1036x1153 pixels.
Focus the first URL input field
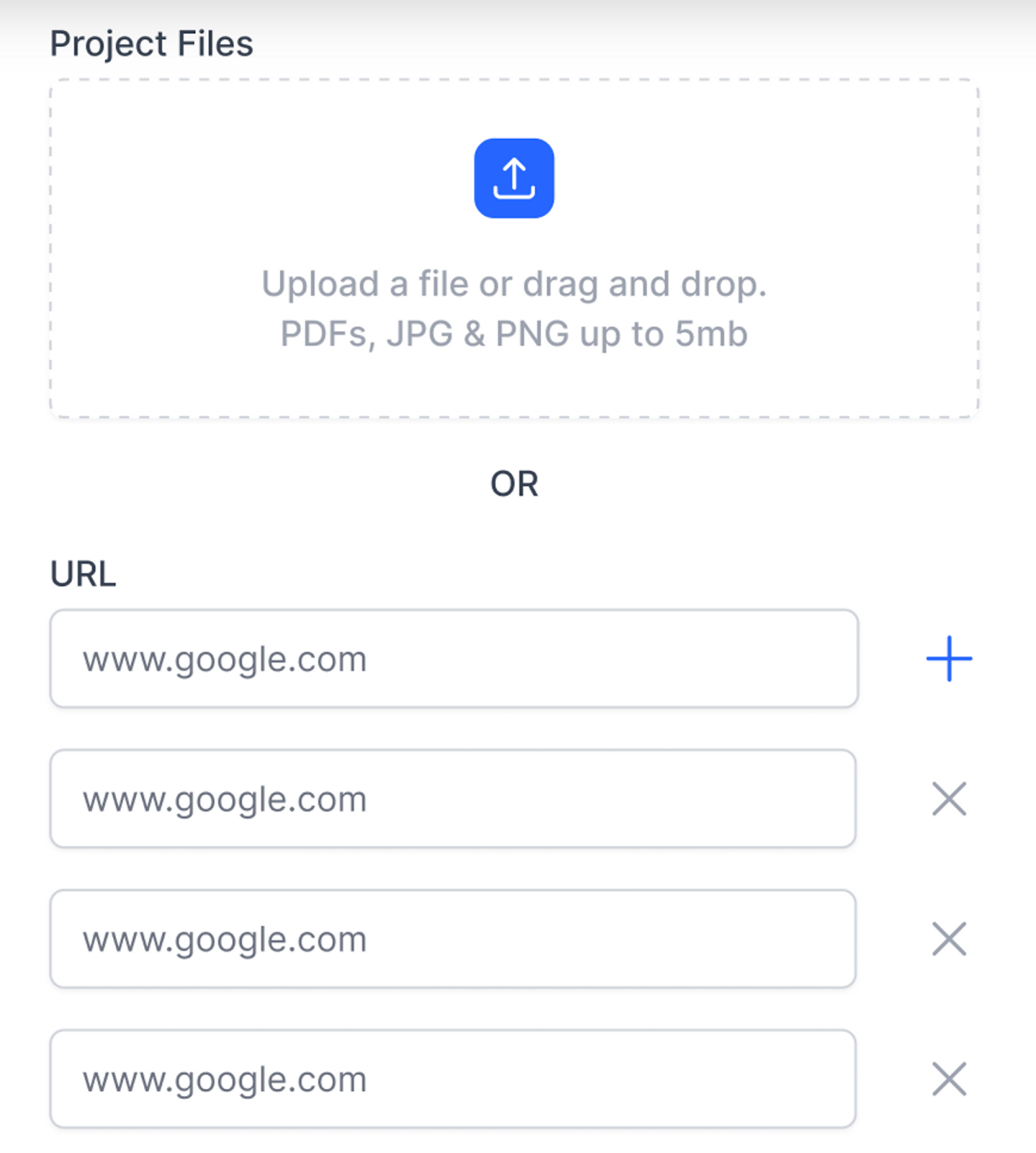[454, 659]
